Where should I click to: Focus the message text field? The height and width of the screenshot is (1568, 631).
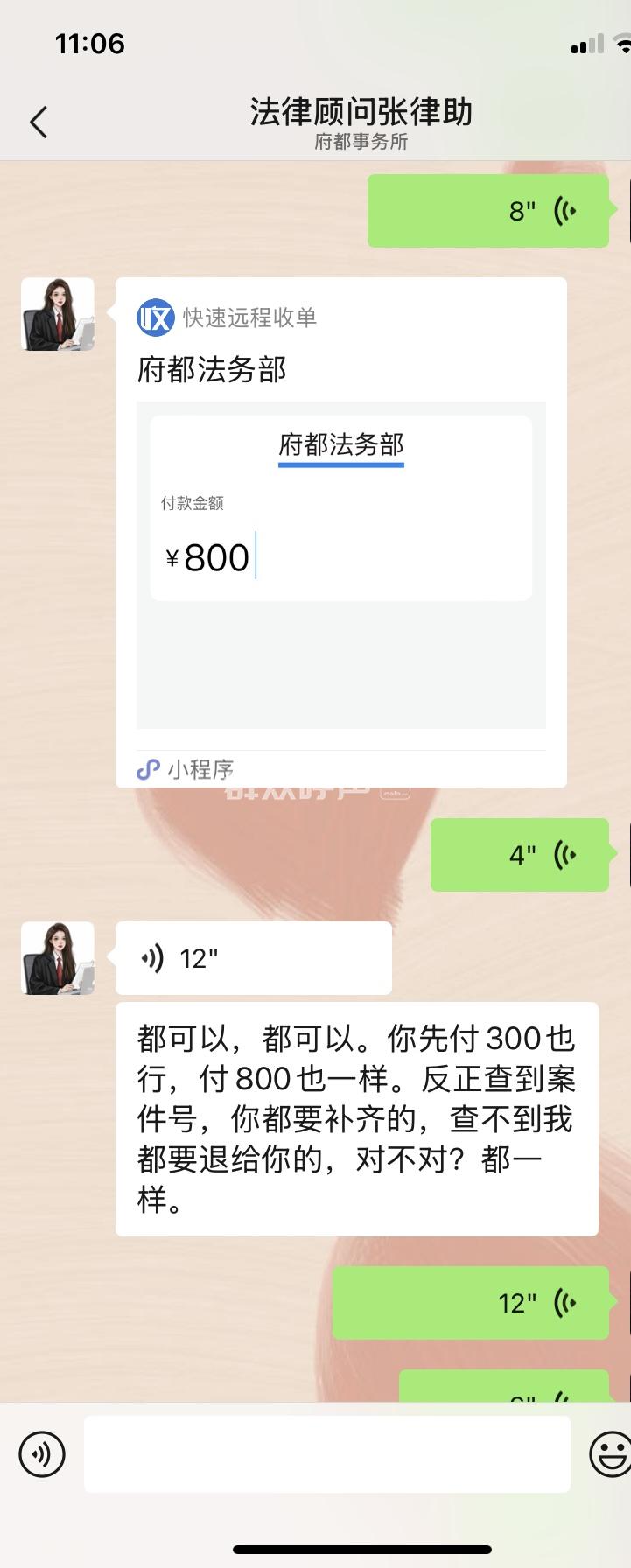(x=326, y=1454)
